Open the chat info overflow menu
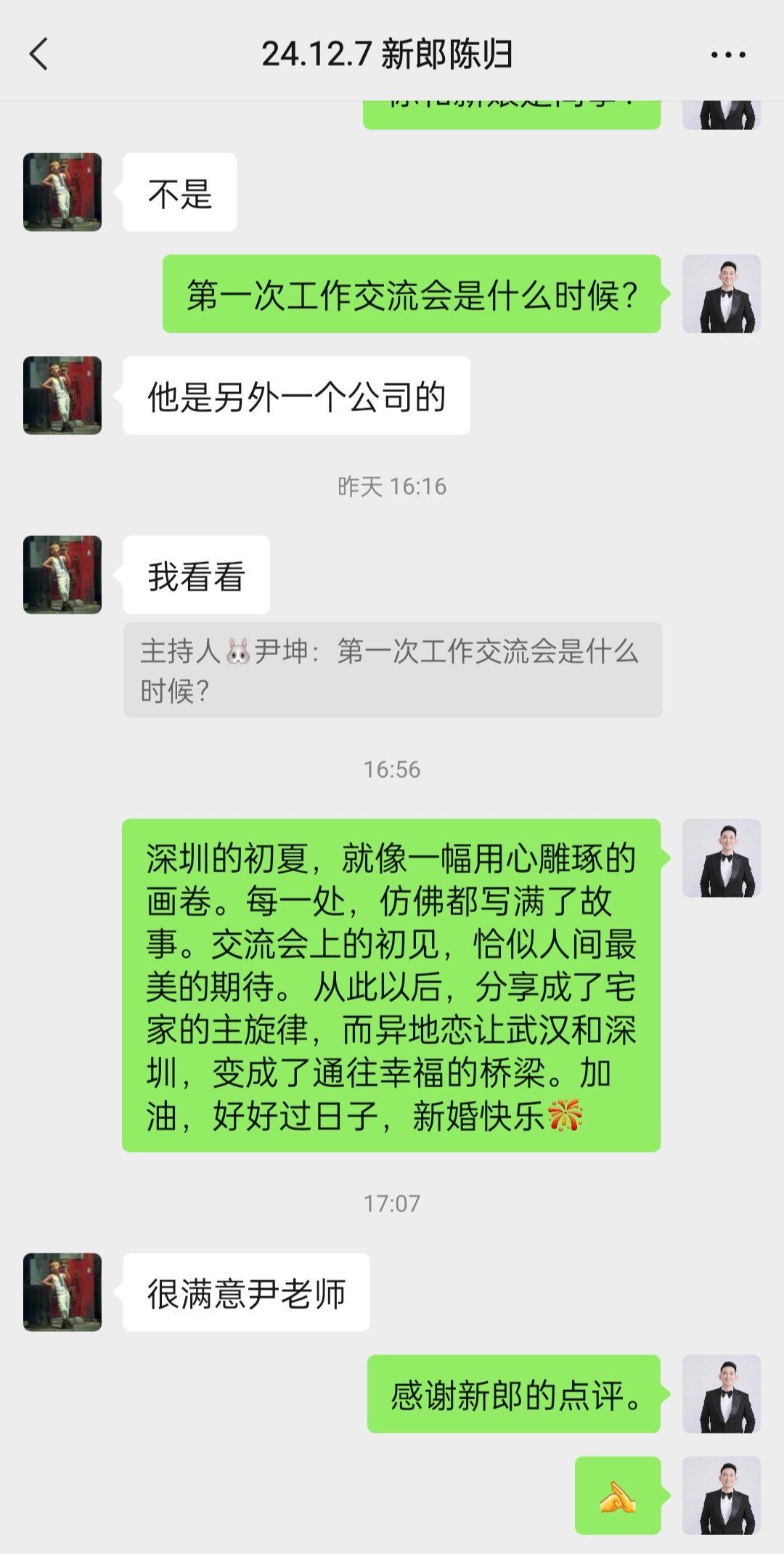Image resolution: width=784 pixels, height=1554 pixels. (x=727, y=54)
